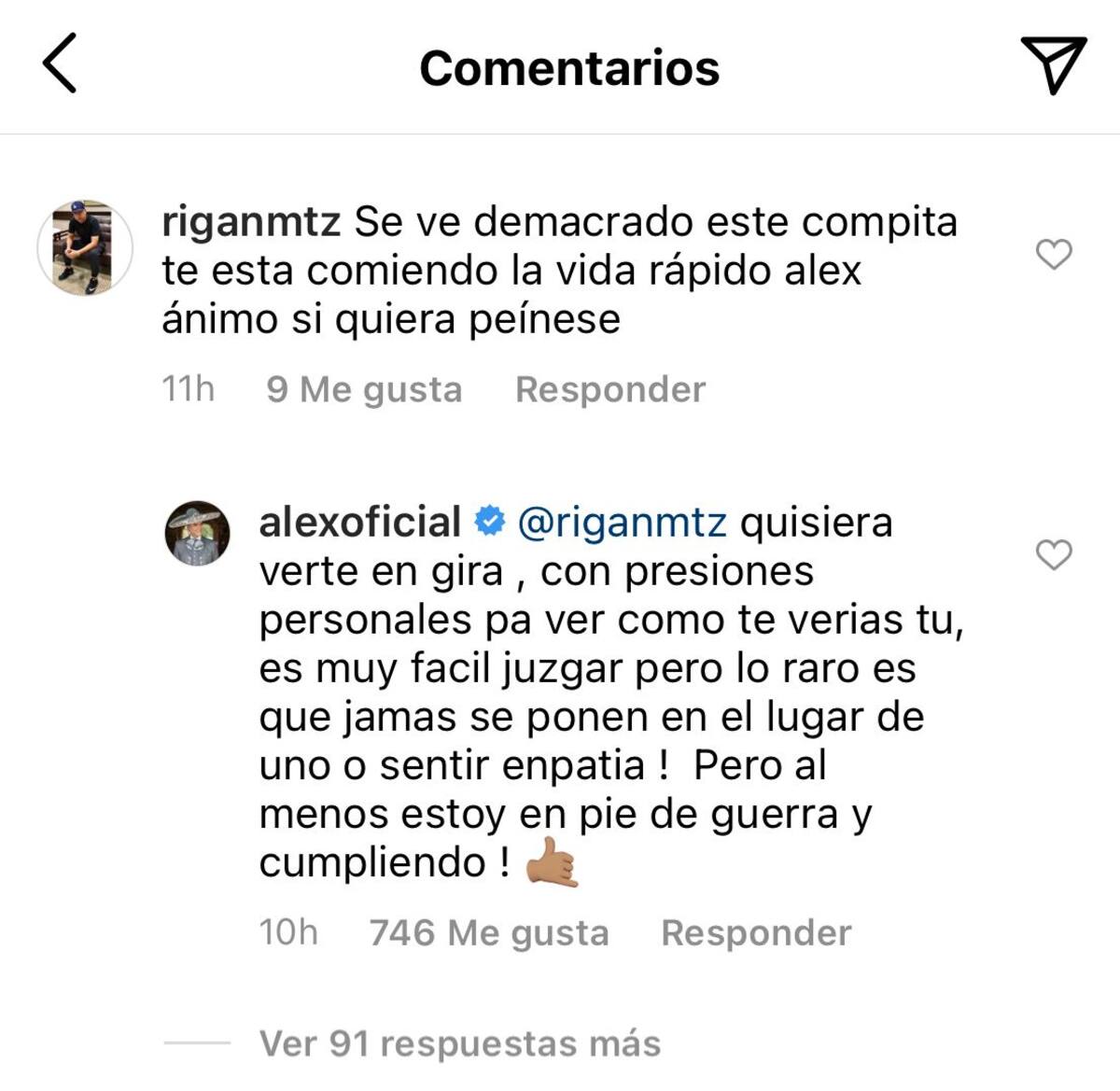Tap the @riganmtz mention link
The height and width of the screenshot is (1091, 1120).
[622, 523]
